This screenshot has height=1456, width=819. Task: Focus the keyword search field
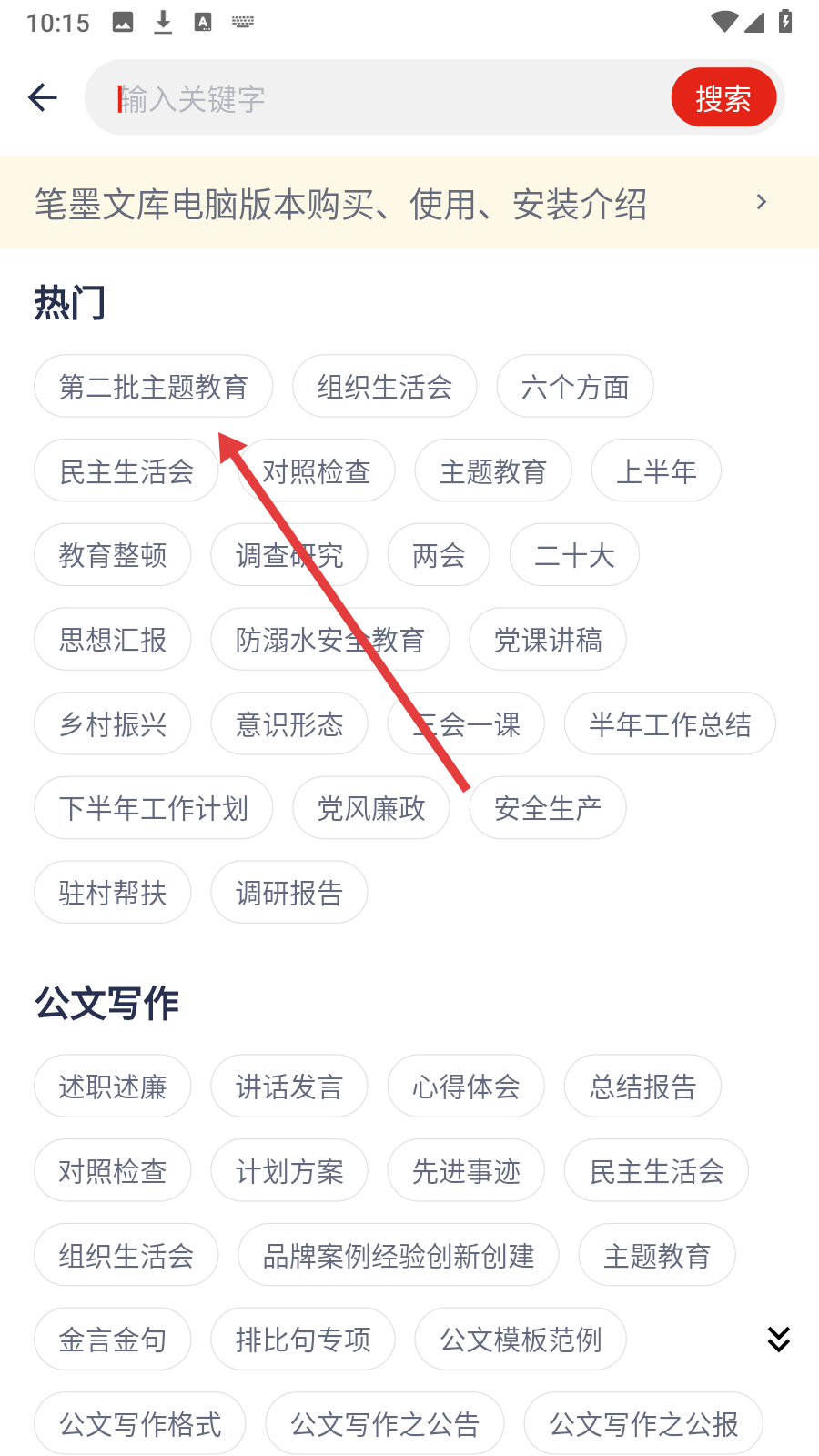click(x=382, y=98)
